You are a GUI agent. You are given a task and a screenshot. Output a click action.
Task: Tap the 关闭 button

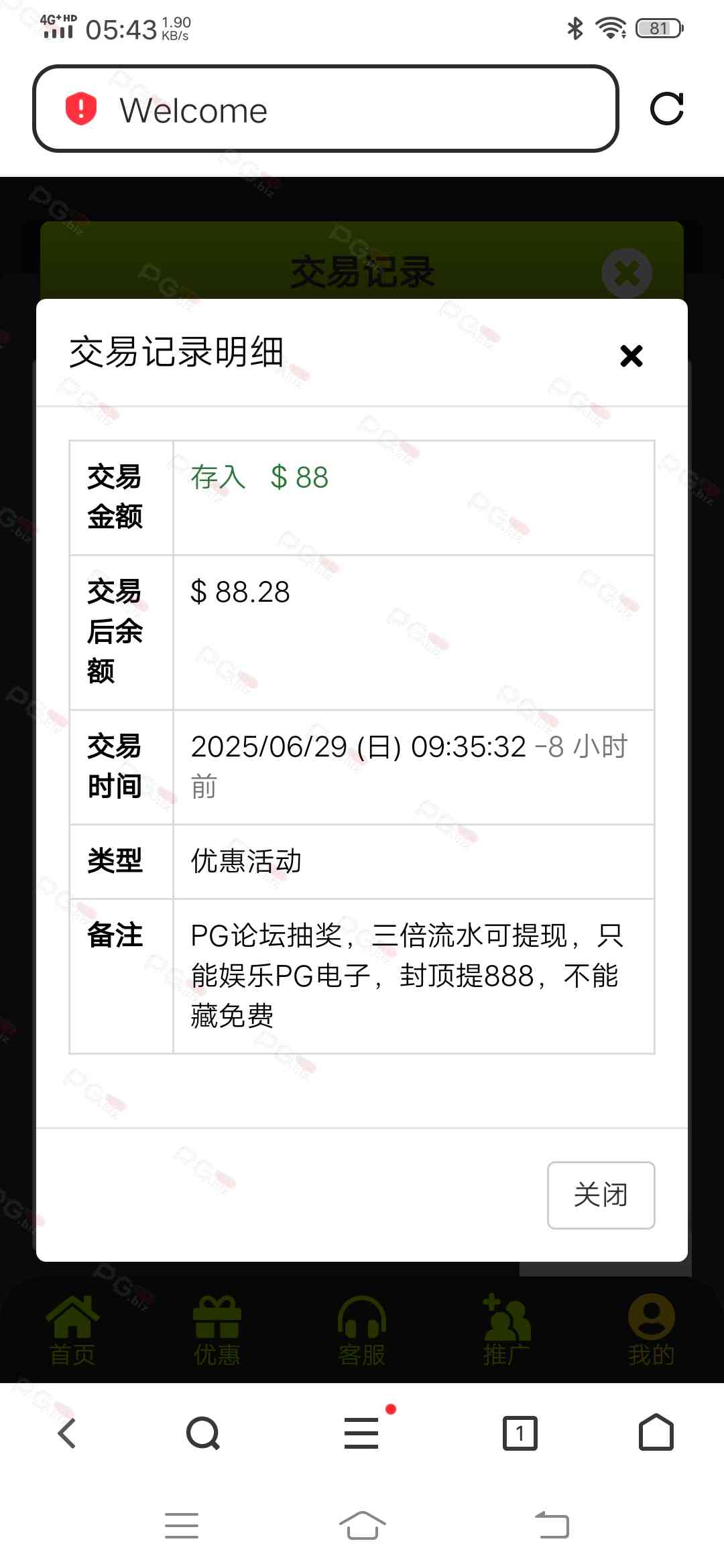tap(601, 1195)
